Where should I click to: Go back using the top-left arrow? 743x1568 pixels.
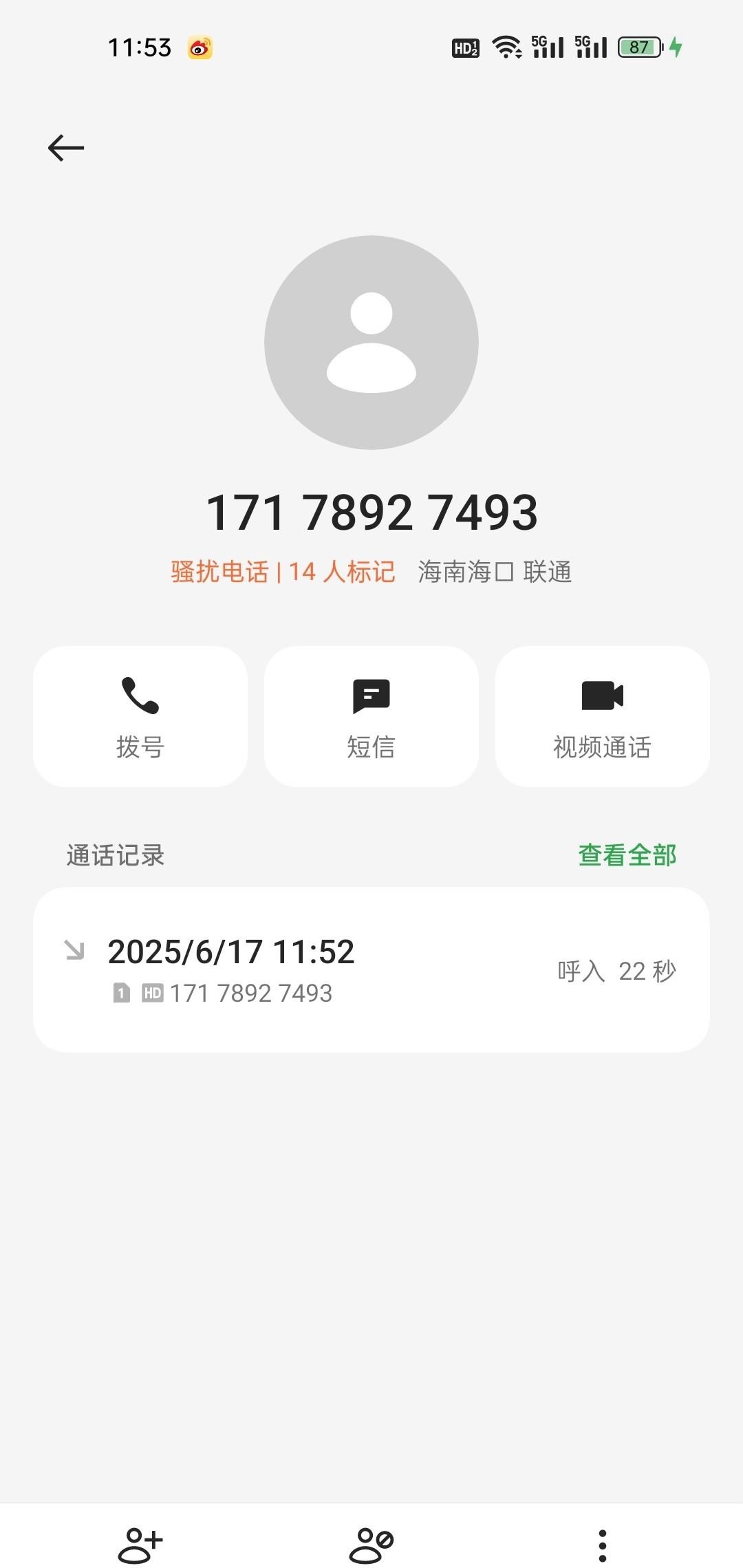point(66,148)
